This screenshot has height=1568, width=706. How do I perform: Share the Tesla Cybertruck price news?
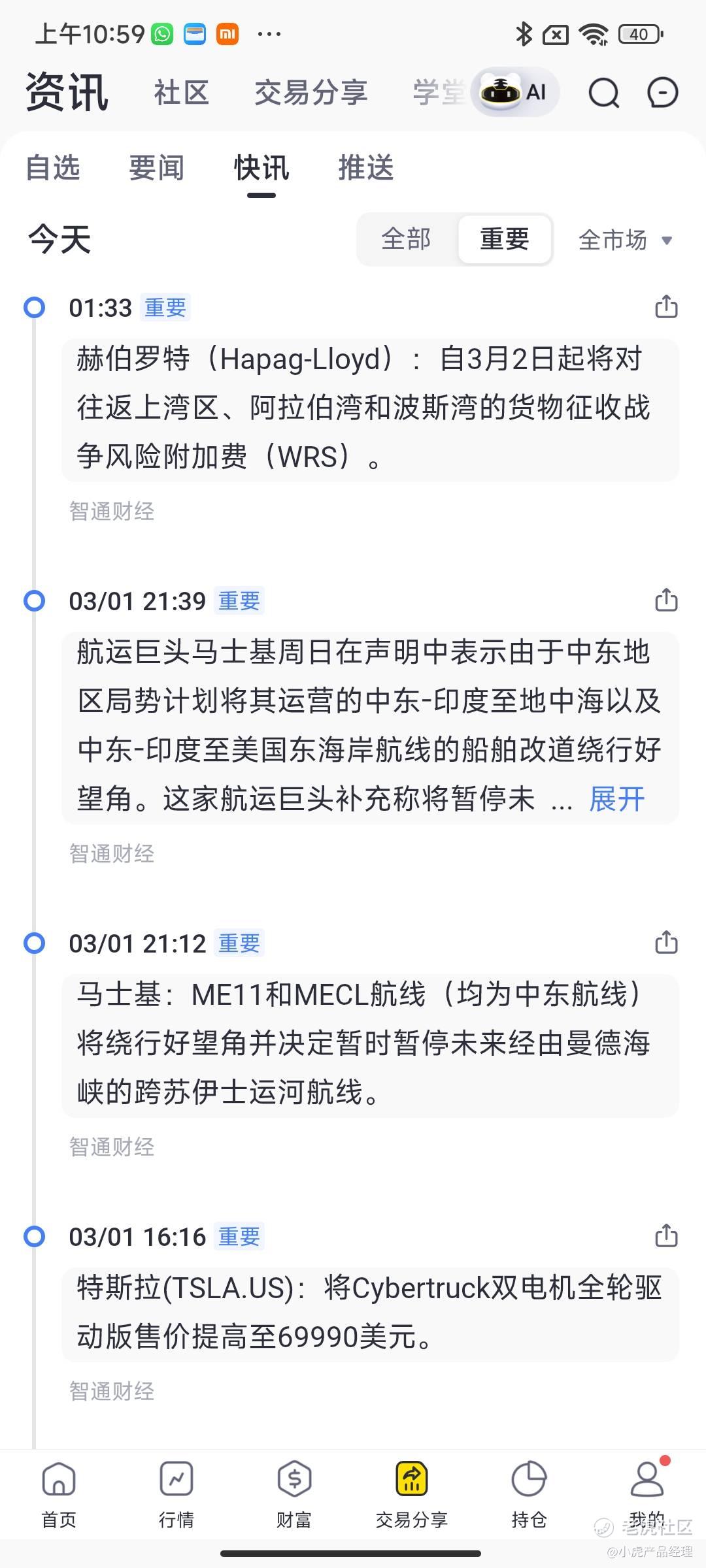pyautogui.click(x=666, y=1235)
